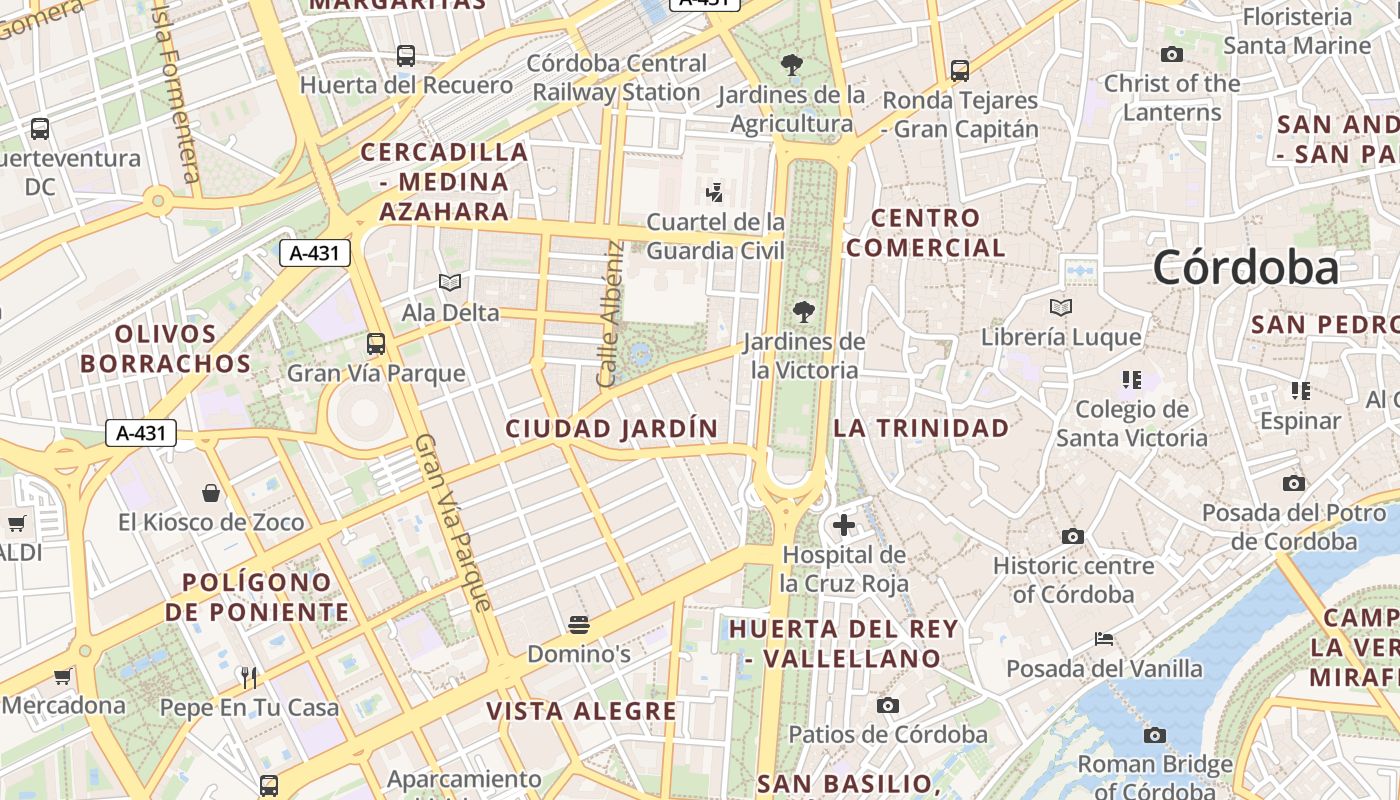Open the Christ of the Lanterns marker

coord(1172,55)
